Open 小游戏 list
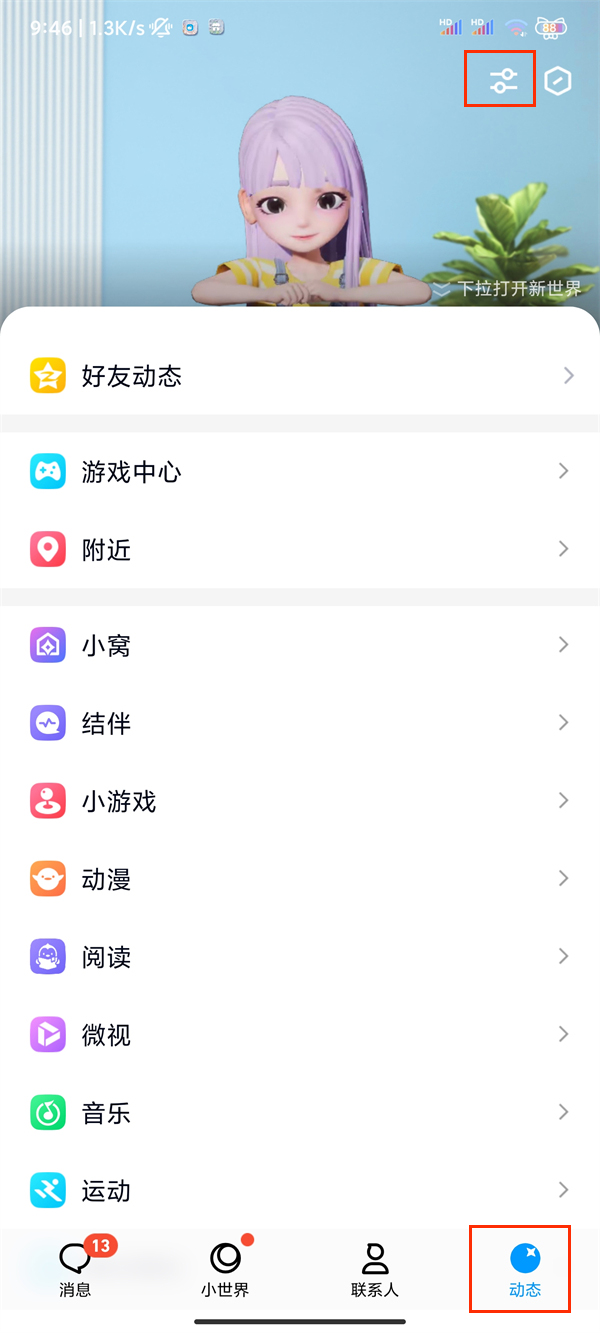Viewport: 600px width, 1333px height. [x=300, y=802]
